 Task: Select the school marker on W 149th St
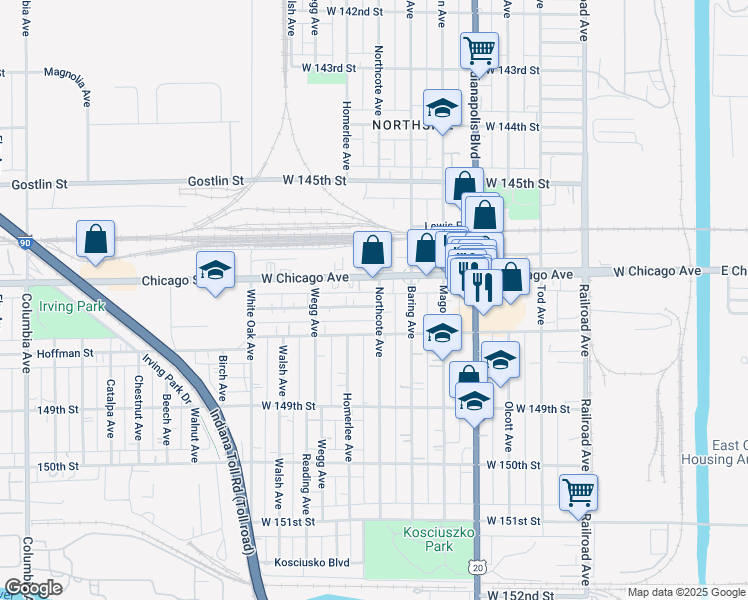(475, 403)
